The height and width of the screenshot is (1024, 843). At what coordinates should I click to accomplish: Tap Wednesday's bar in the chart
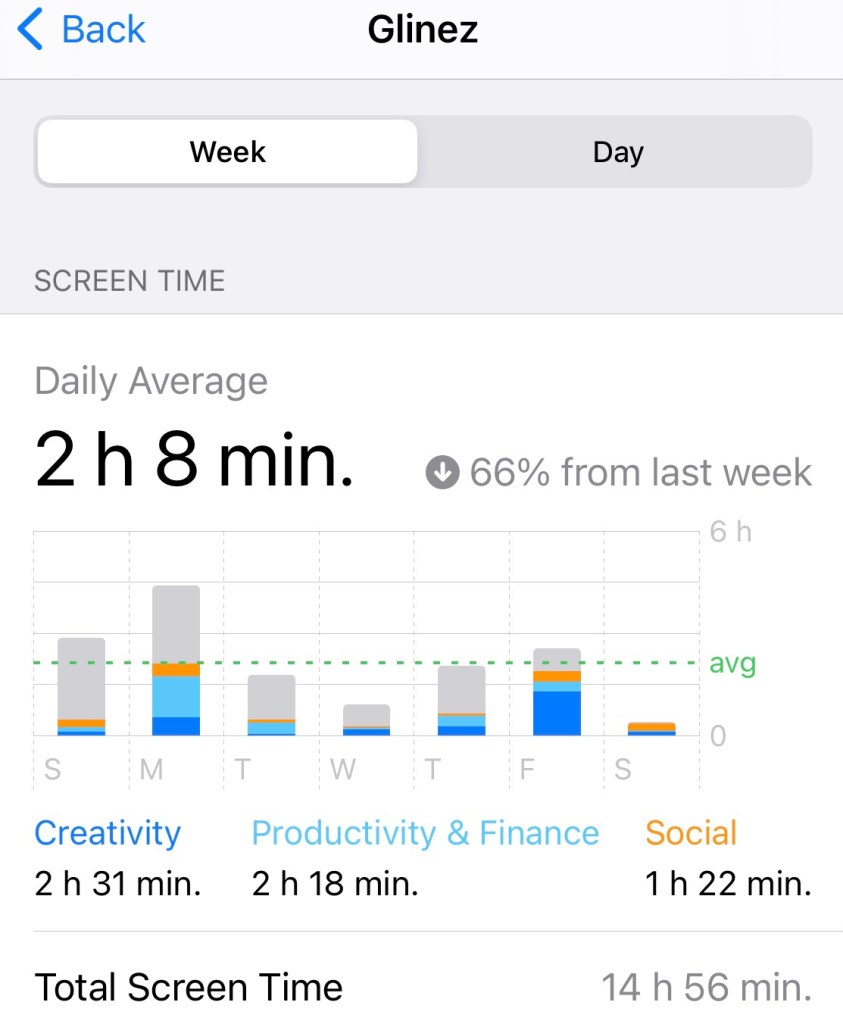click(366, 720)
